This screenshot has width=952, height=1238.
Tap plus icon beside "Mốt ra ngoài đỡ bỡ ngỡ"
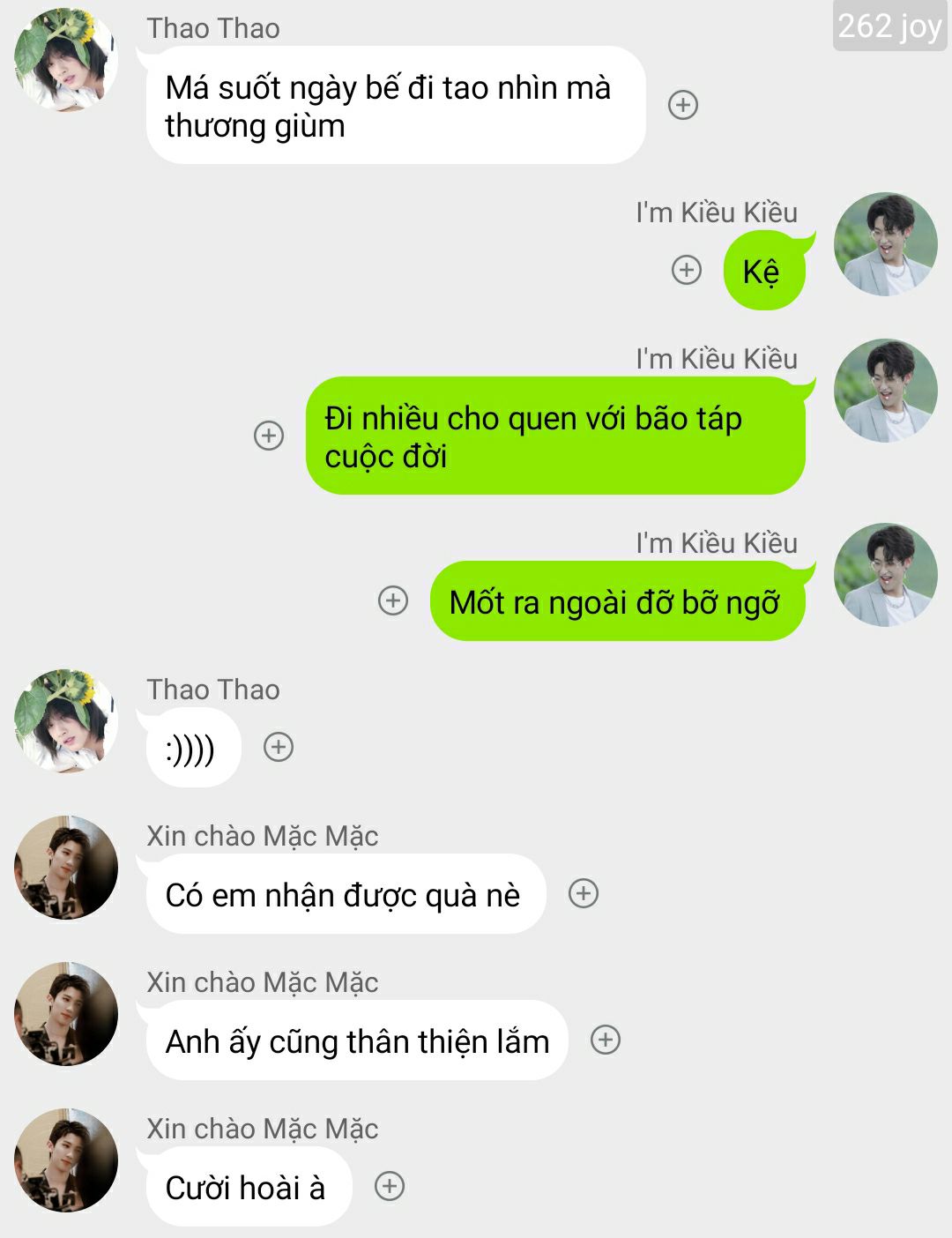coord(393,601)
